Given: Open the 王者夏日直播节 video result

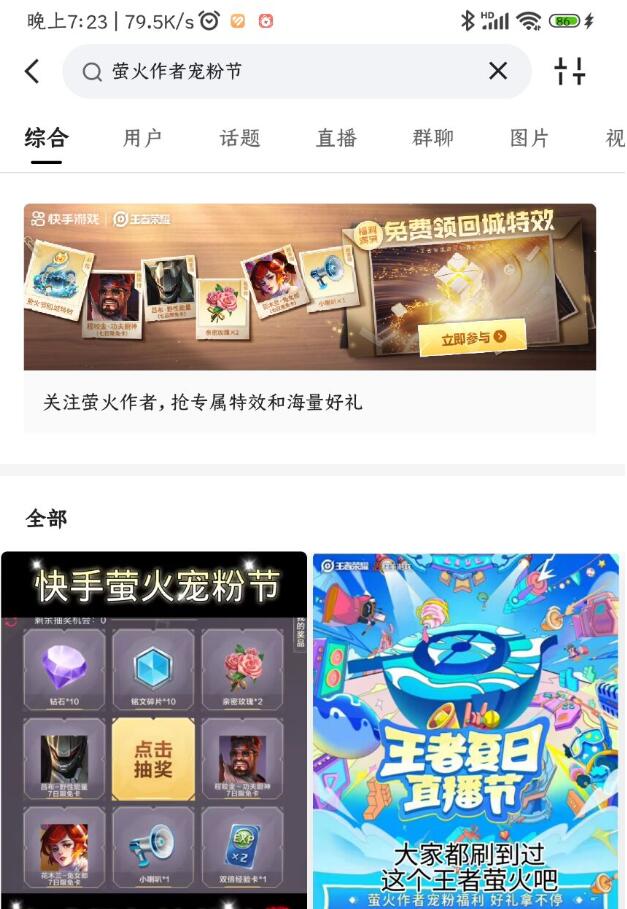Looking at the screenshot, I should (x=466, y=730).
